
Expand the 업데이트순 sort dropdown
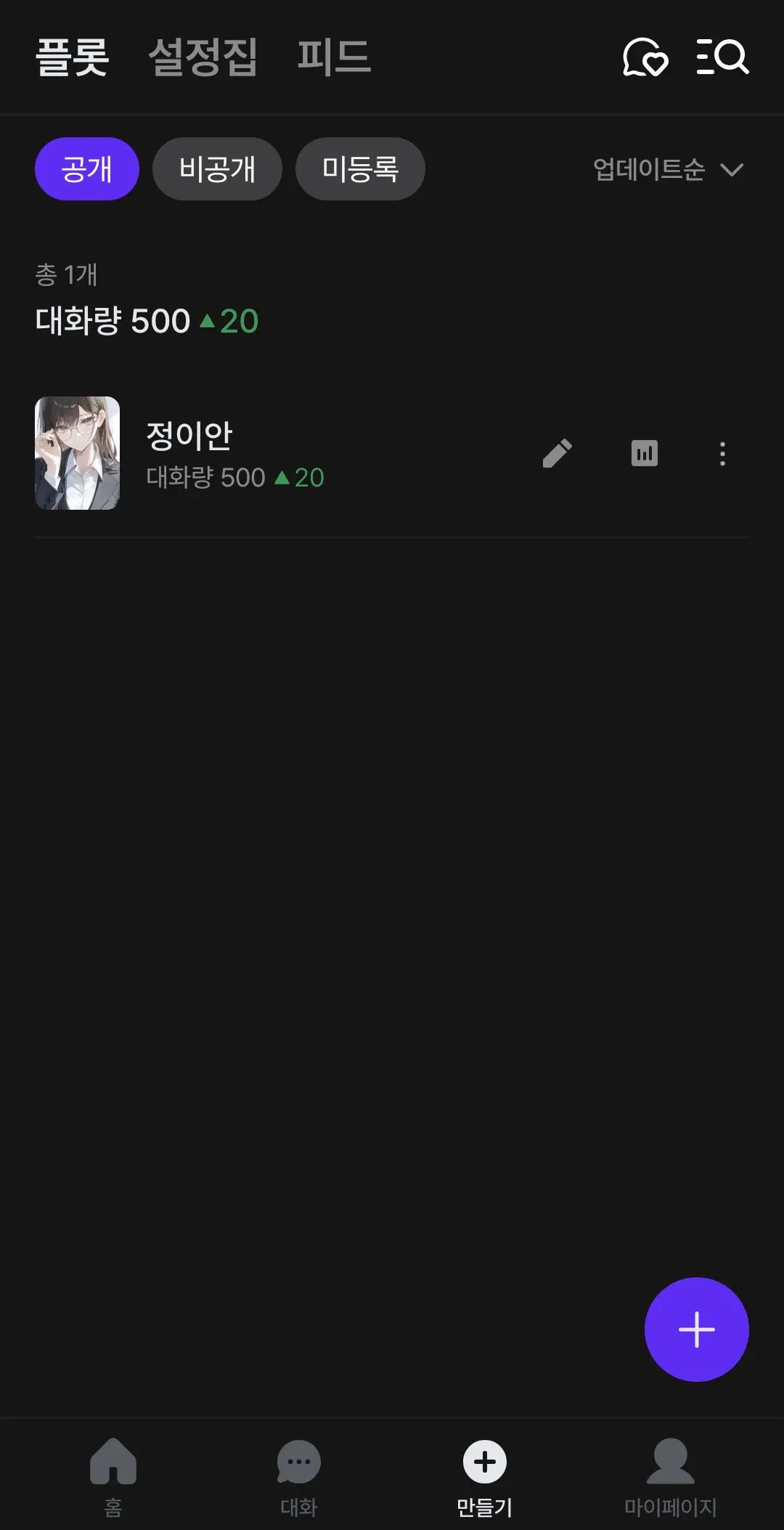click(668, 169)
